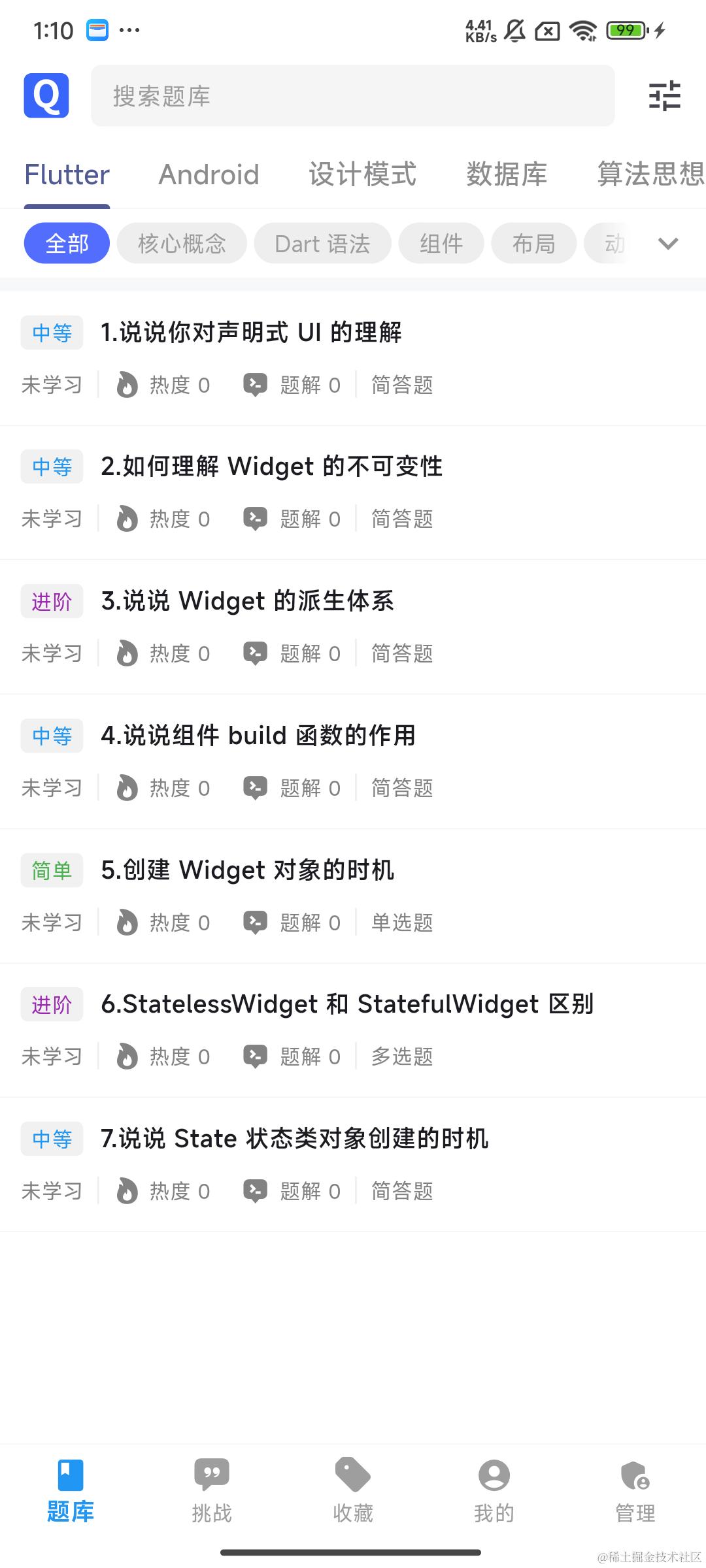This screenshot has height=1568, width=706.
Task: Open question 4 about build 函数
Action: tap(258, 736)
